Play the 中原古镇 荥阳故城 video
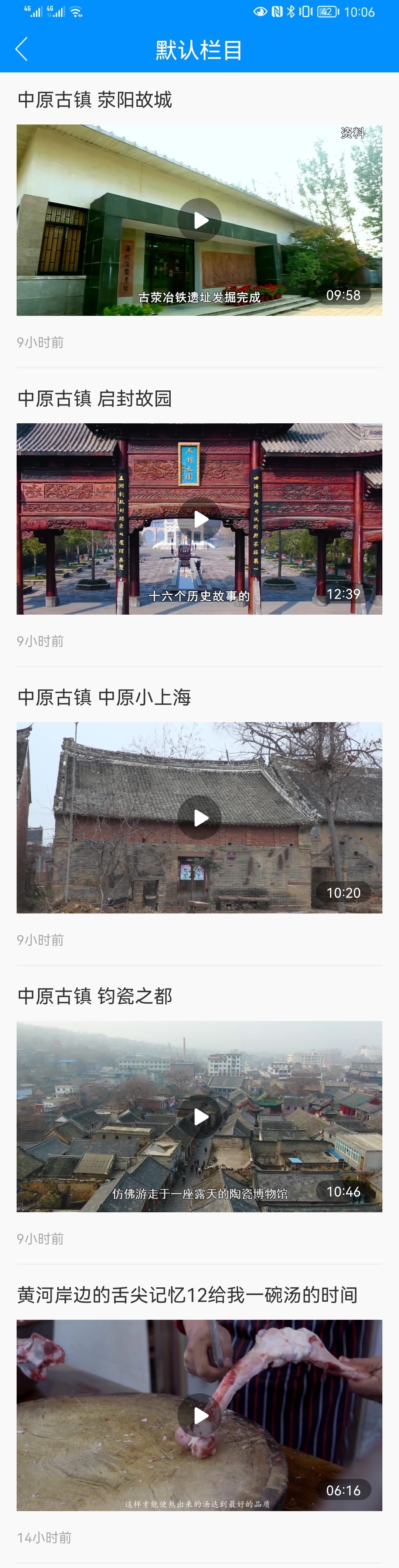 (x=199, y=221)
